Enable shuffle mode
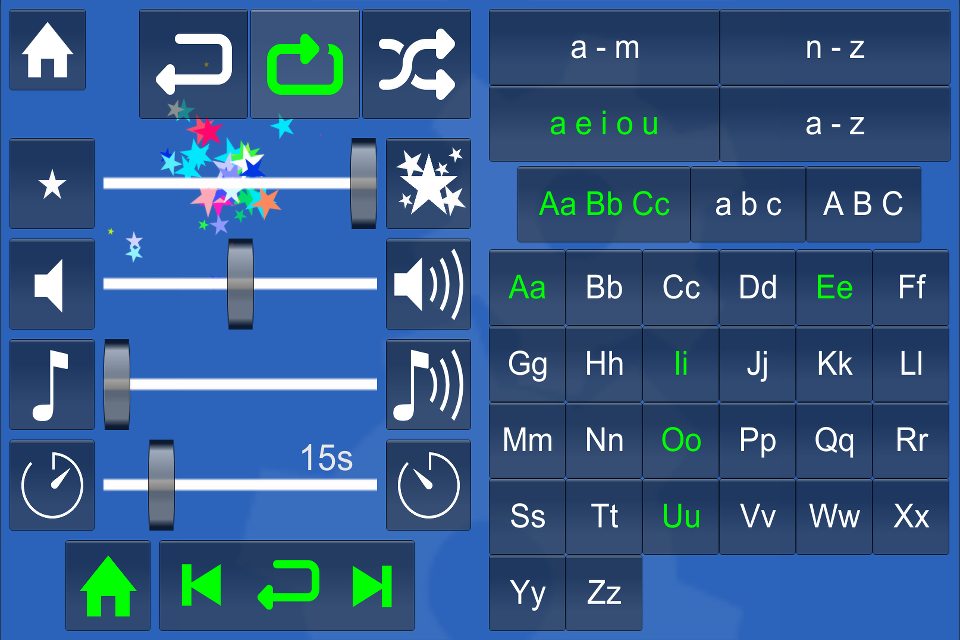The image size is (960, 640). 416,65
